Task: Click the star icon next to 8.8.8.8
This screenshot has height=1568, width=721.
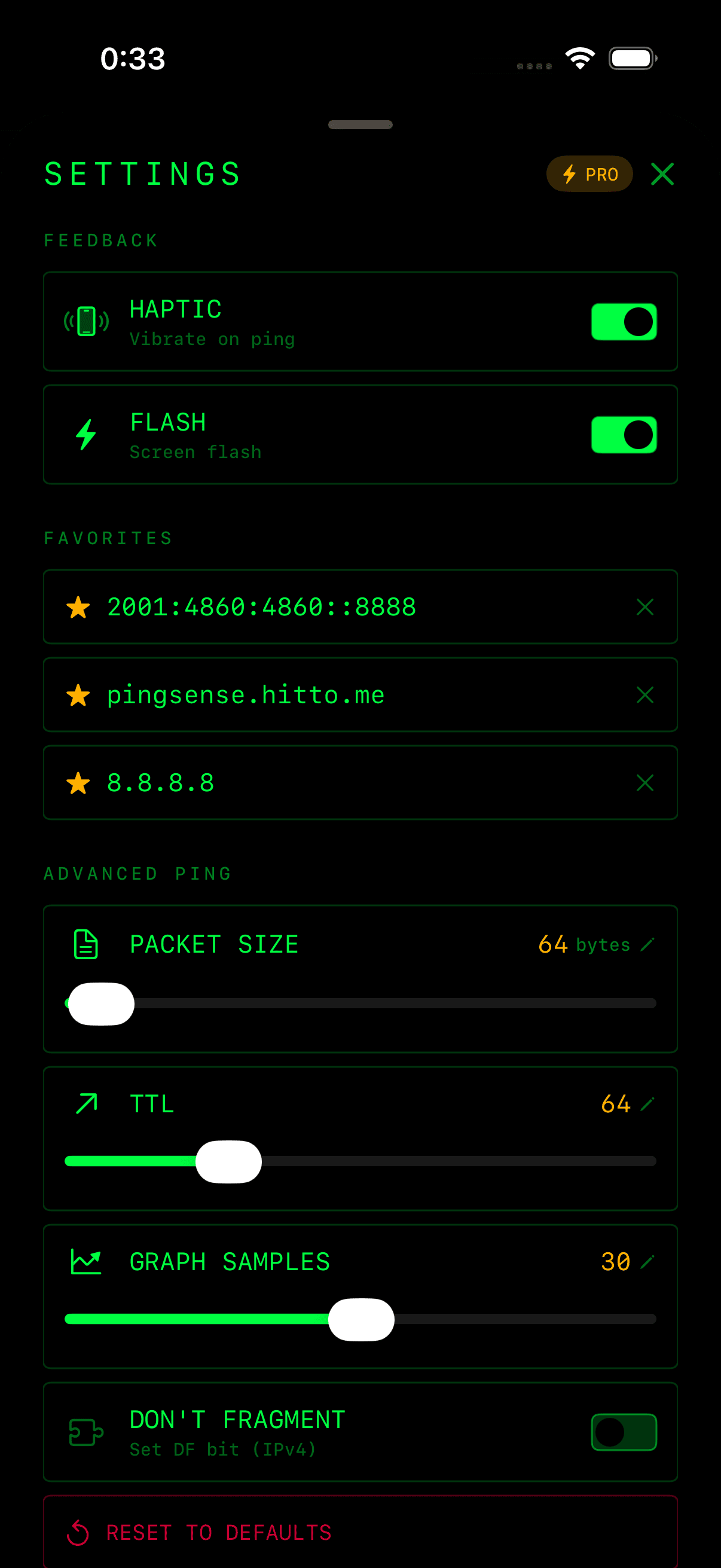Action: coord(78,783)
